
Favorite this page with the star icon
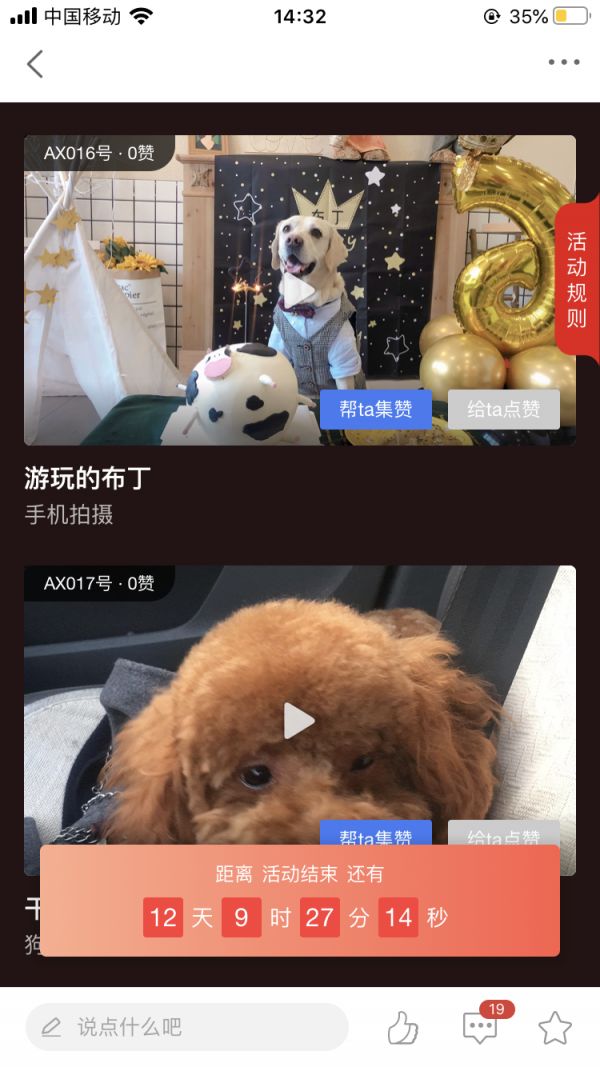pos(555,1027)
